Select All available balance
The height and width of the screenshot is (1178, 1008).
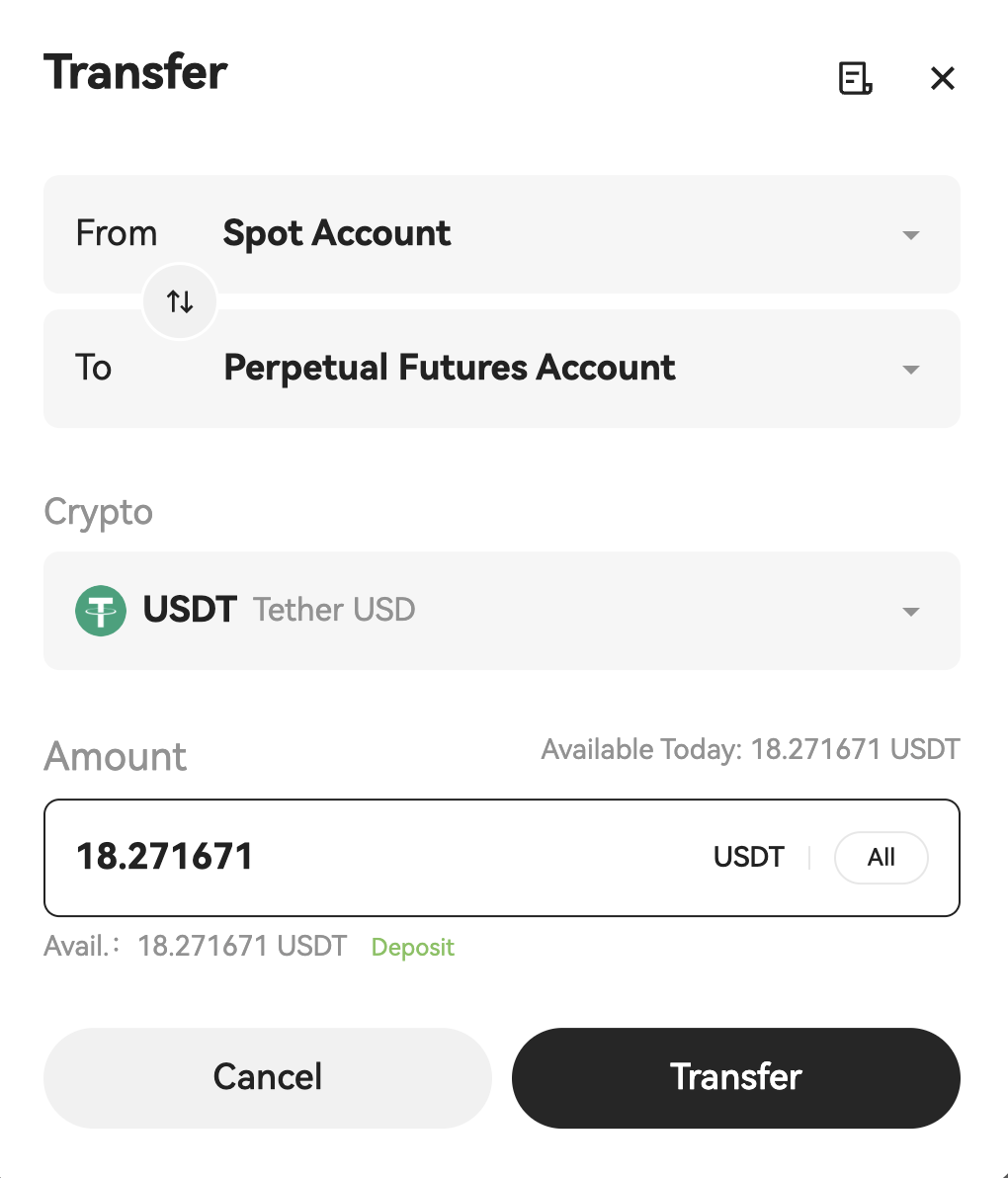[881, 857]
